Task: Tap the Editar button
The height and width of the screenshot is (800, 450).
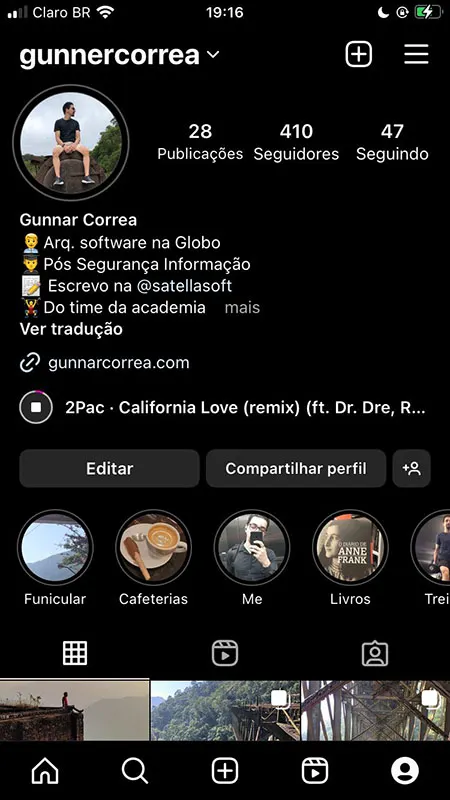Action: coord(109,468)
